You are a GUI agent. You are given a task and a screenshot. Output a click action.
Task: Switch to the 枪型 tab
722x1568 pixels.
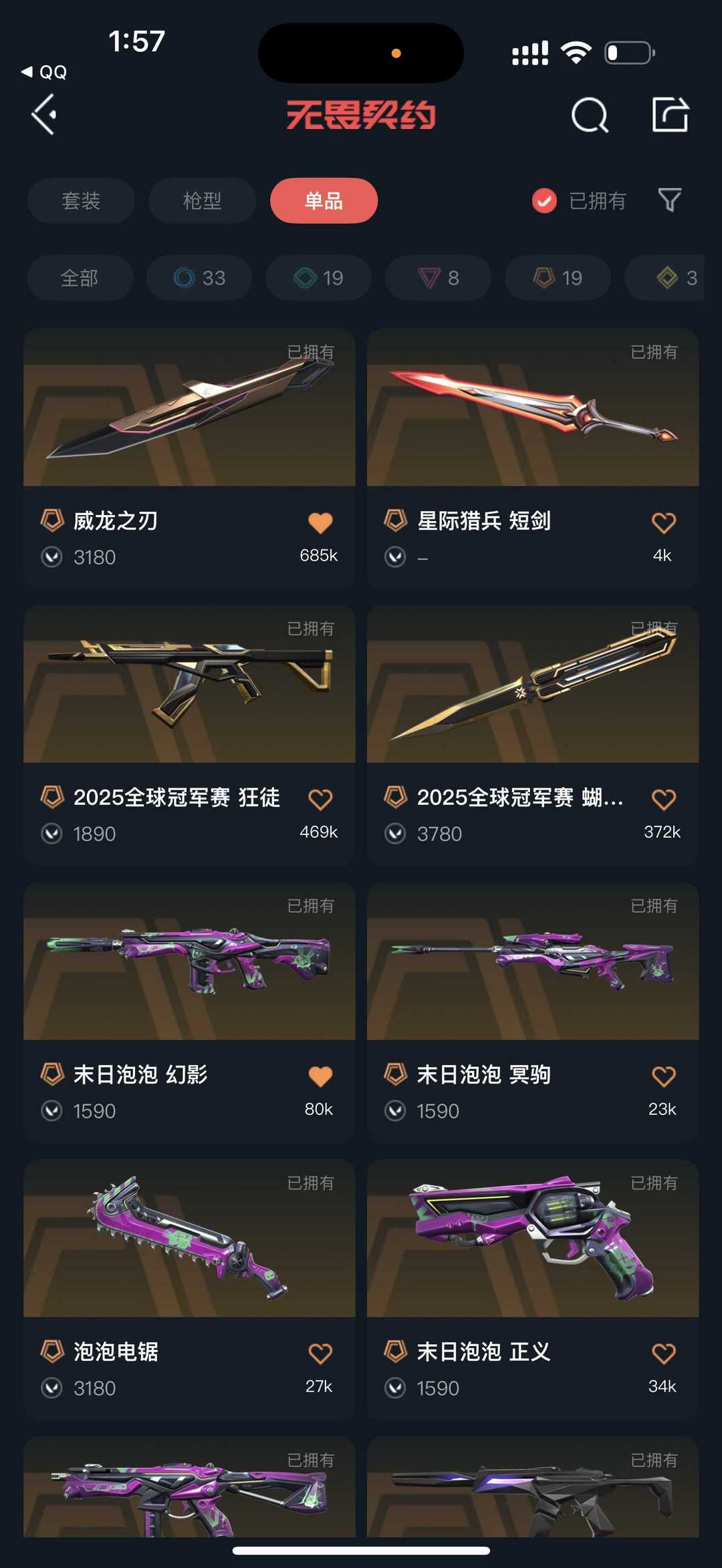tap(202, 200)
